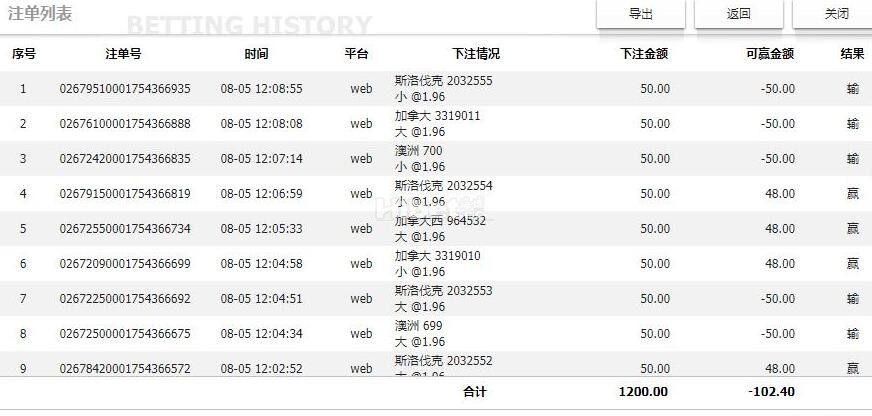Close the bet list with 关闭

point(834,14)
